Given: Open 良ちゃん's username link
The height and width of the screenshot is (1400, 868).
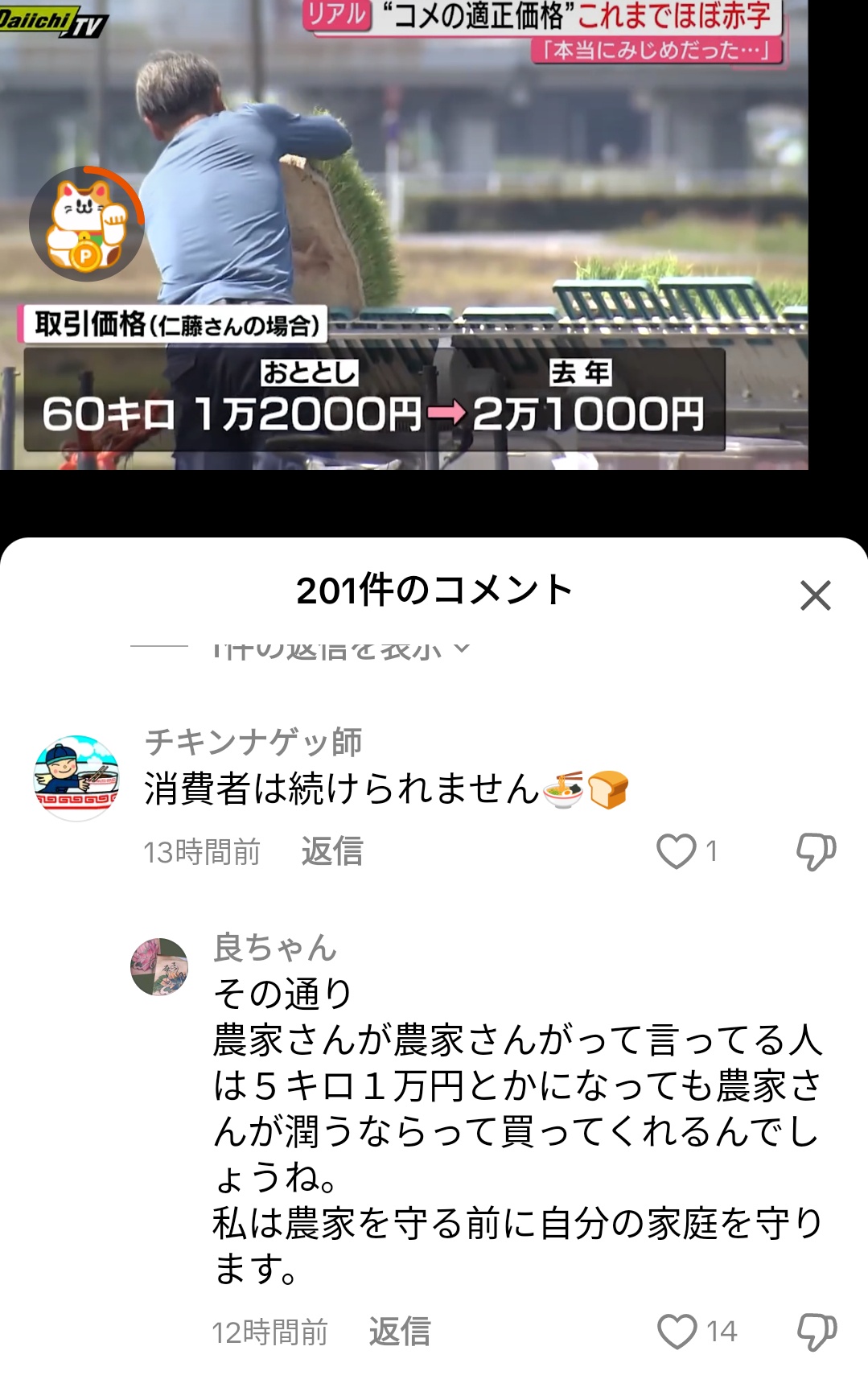Looking at the screenshot, I should (x=274, y=947).
